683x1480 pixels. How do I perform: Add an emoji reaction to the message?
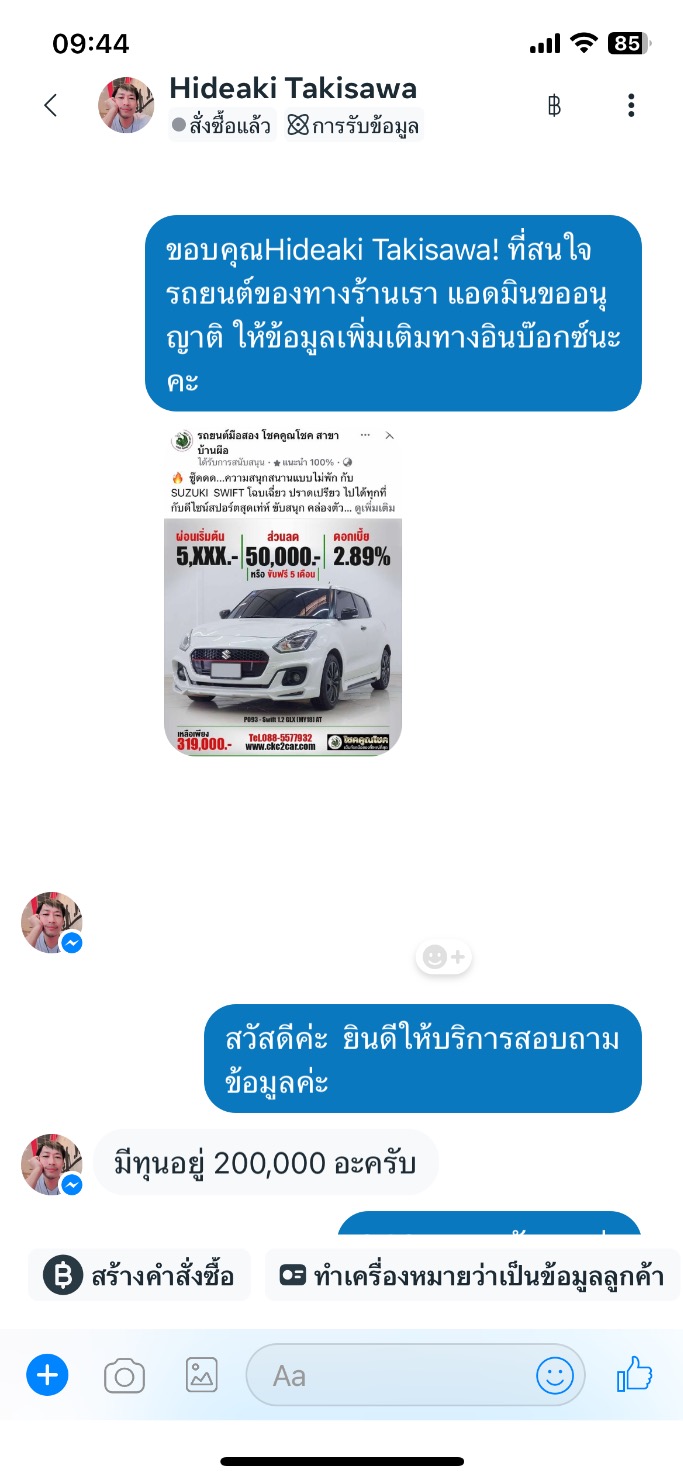coord(444,957)
